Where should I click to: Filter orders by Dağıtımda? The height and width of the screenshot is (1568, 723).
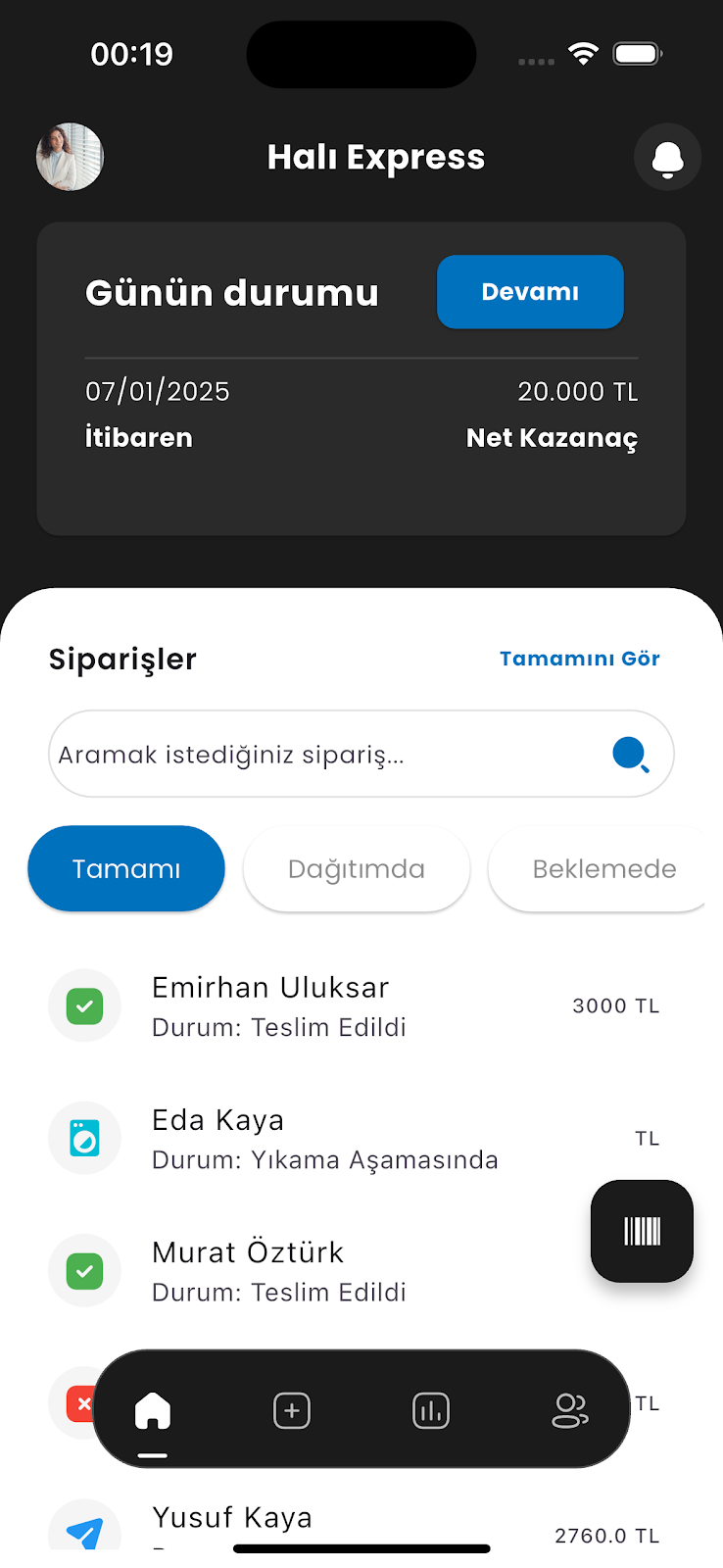357,869
